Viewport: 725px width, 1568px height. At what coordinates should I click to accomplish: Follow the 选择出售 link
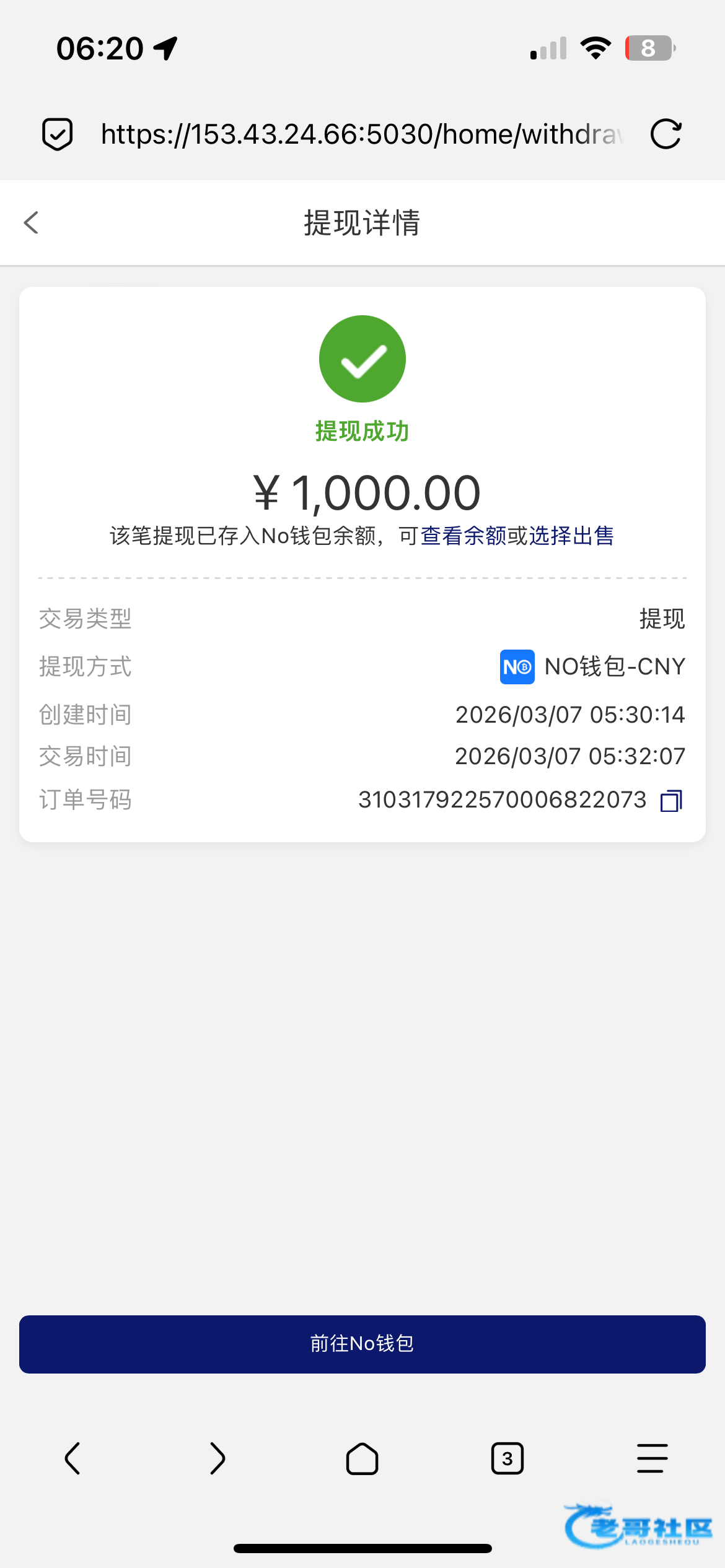pos(571,536)
